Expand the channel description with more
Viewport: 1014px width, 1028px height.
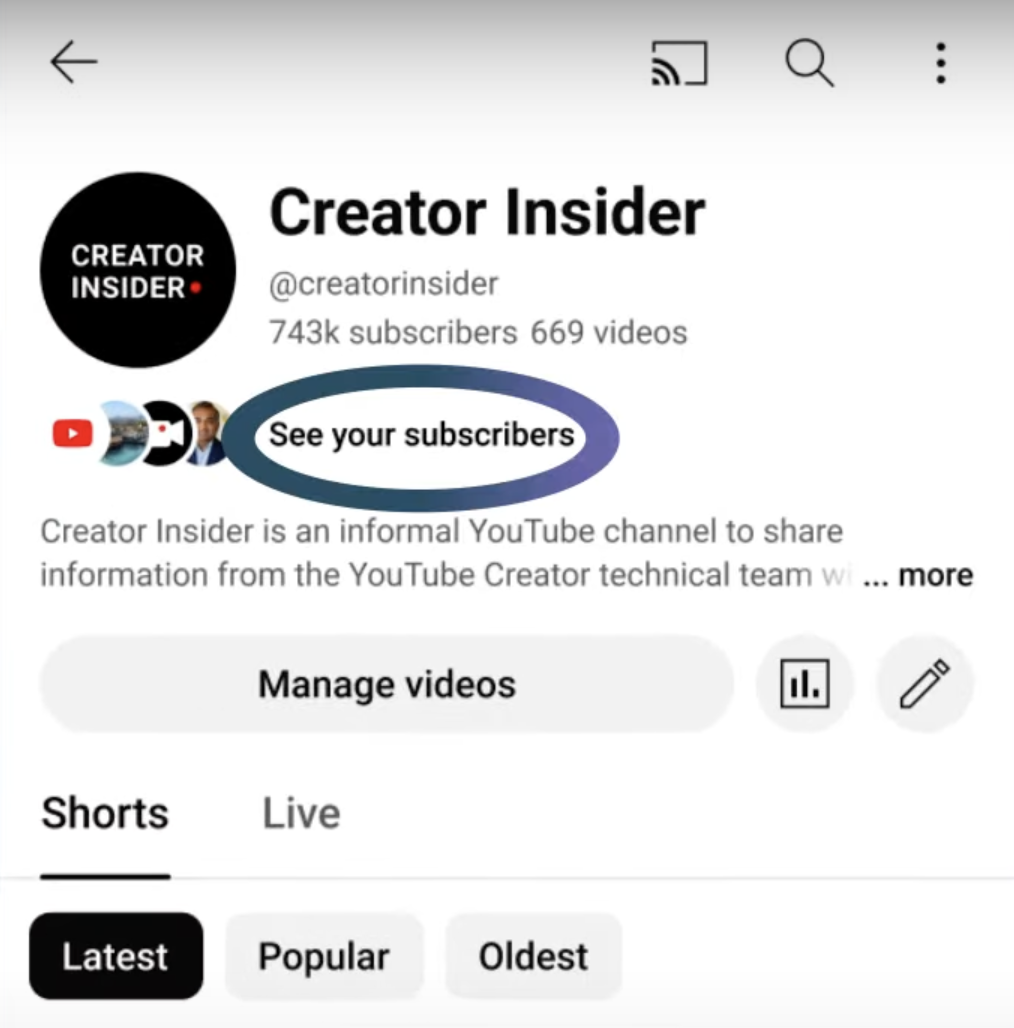tap(934, 576)
